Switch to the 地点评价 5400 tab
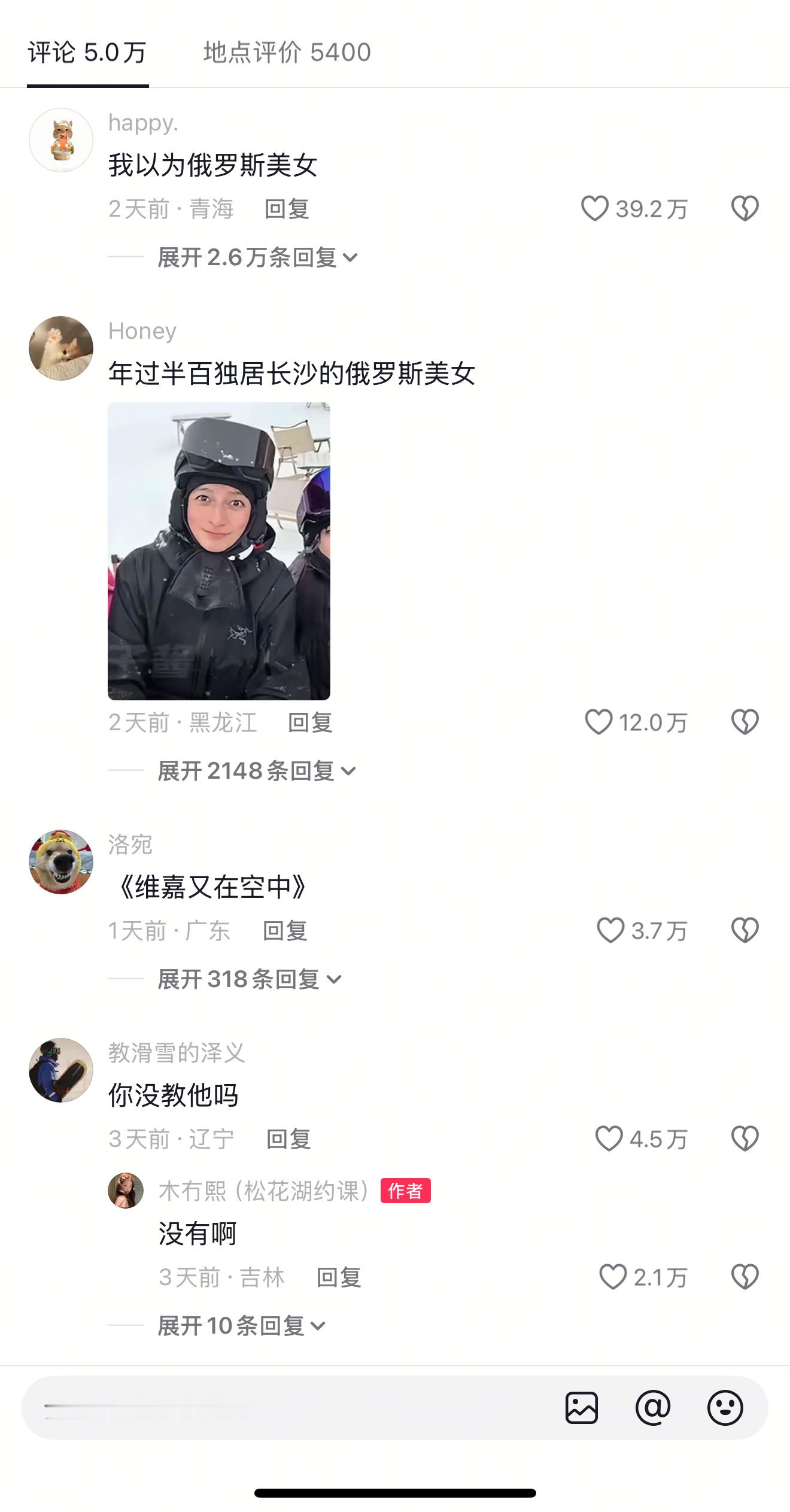 (286, 53)
